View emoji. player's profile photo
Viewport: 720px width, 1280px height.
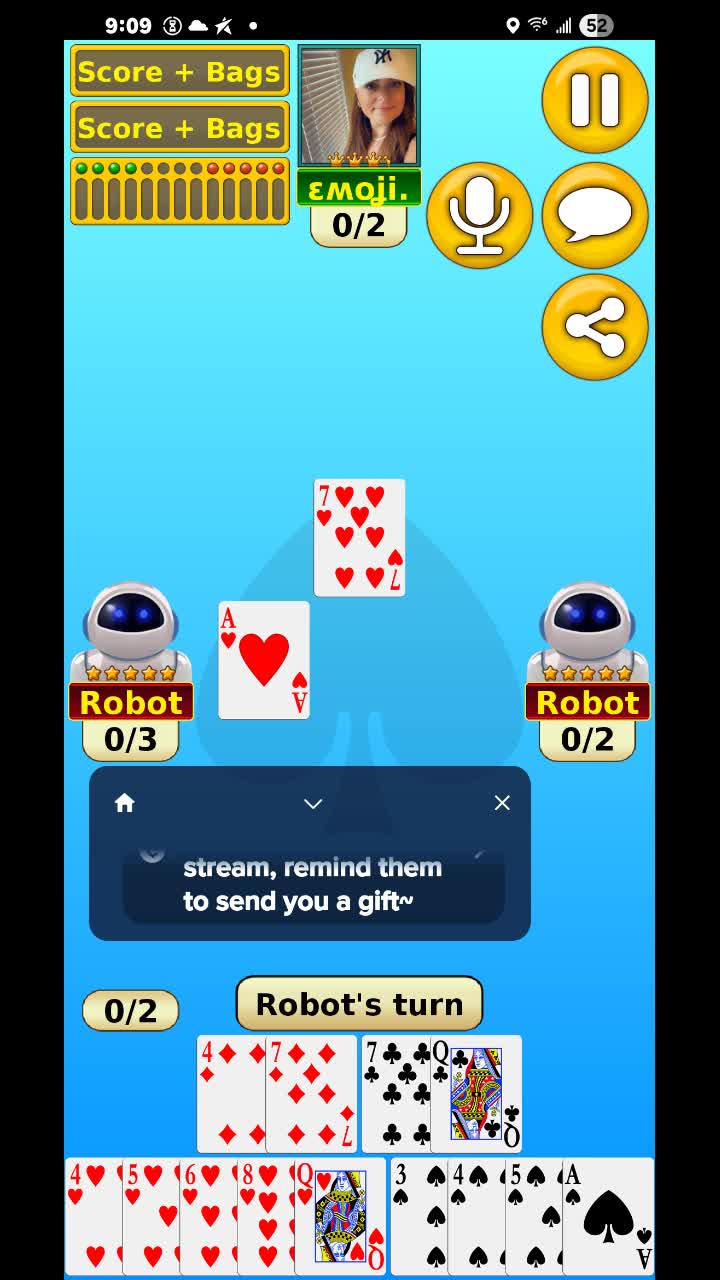click(359, 105)
